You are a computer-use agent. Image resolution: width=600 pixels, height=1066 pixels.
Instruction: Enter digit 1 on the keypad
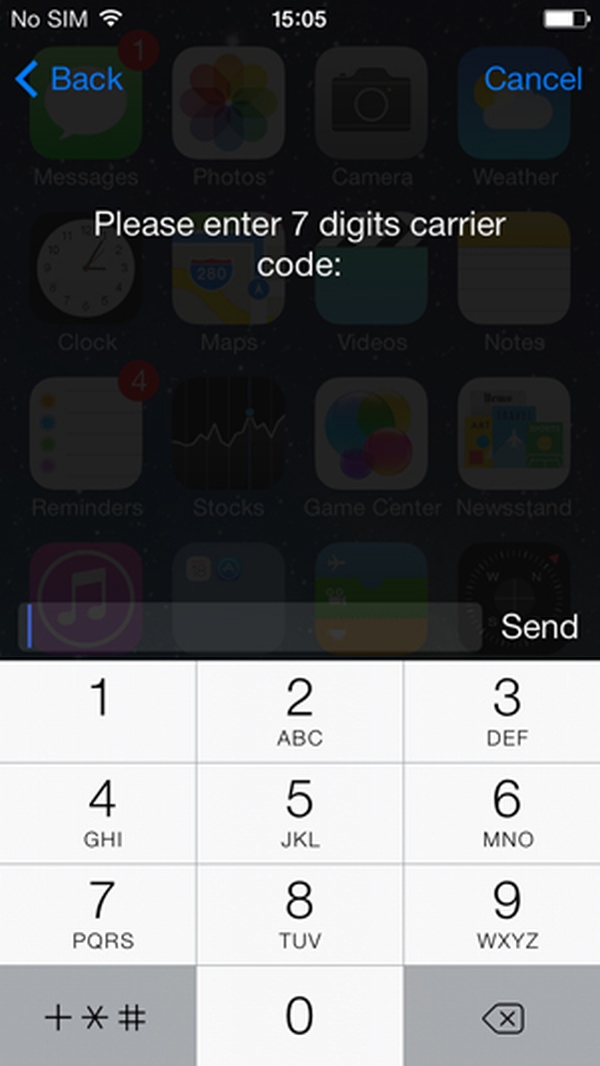coord(98,711)
